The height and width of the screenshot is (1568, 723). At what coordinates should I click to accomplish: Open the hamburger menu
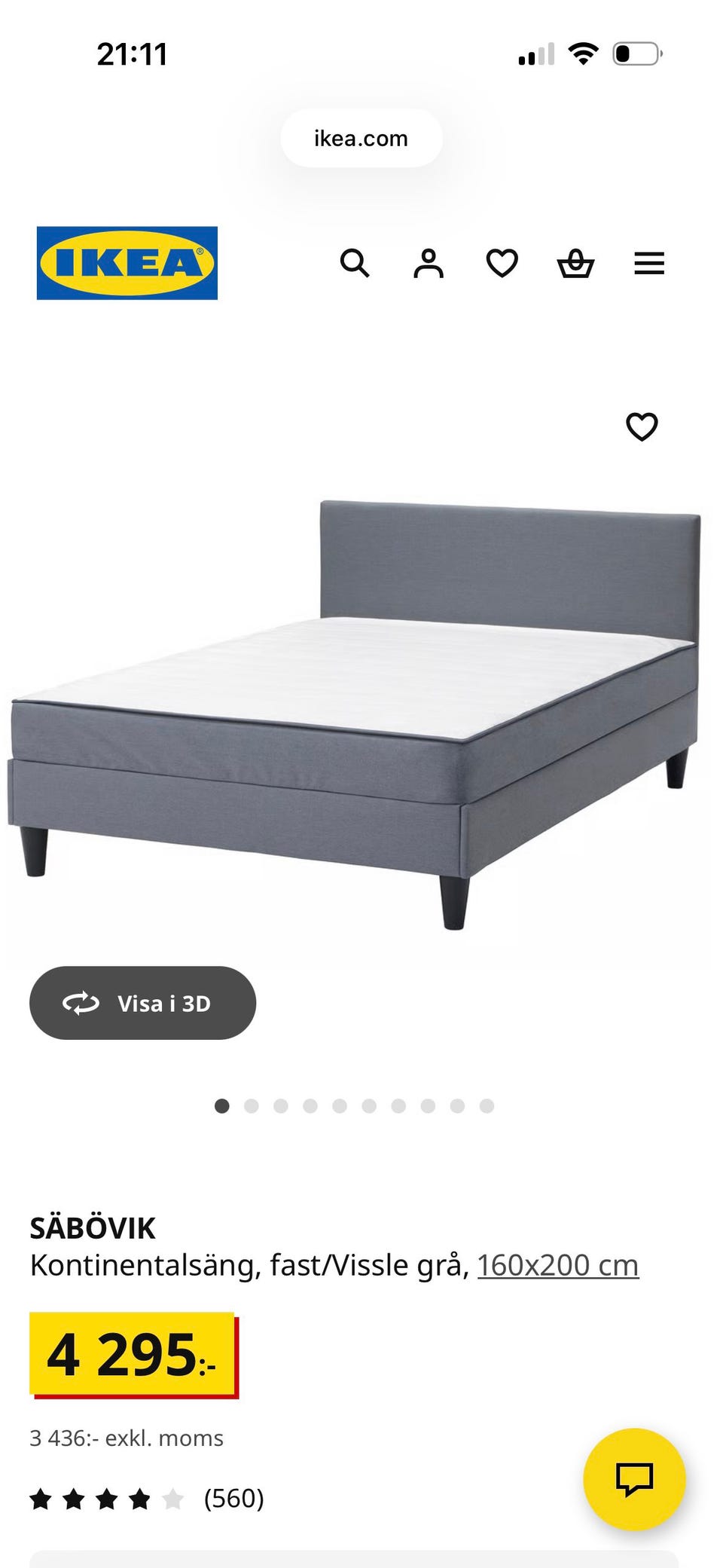tap(649, 264)
